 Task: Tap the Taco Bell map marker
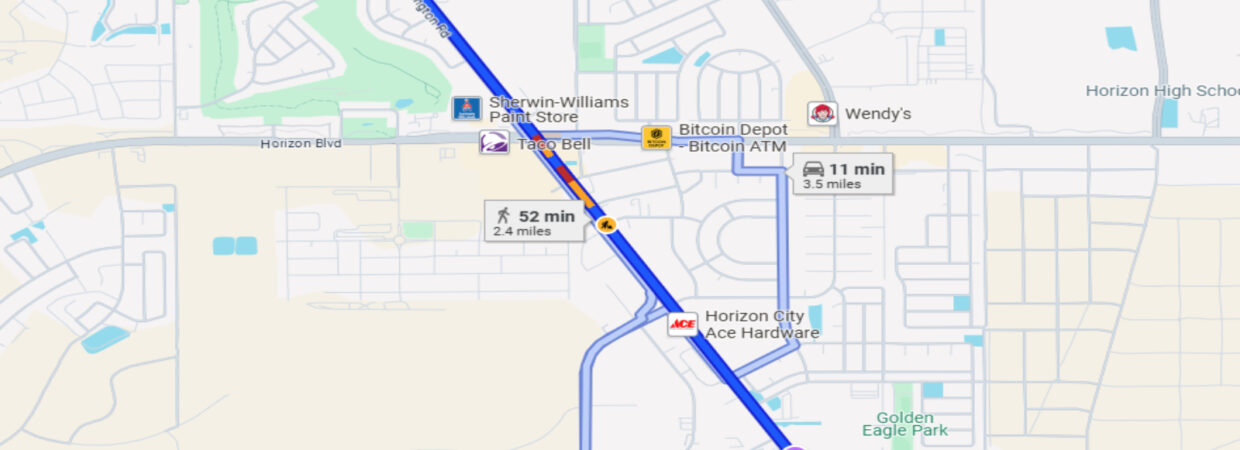[494, 143]
